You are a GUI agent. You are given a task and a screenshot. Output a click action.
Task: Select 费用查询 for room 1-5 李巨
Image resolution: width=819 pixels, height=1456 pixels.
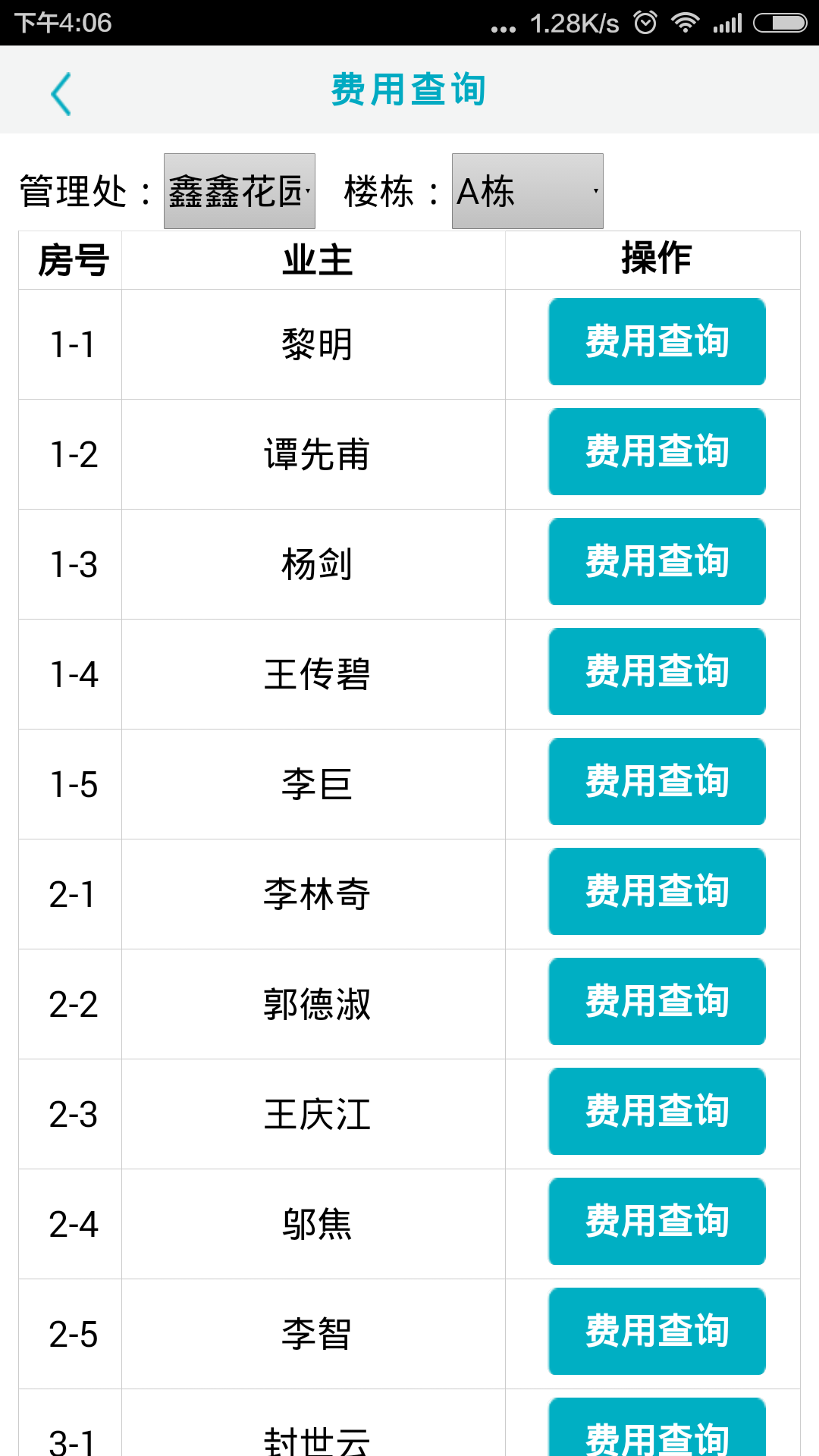click(x=657, y=782)
